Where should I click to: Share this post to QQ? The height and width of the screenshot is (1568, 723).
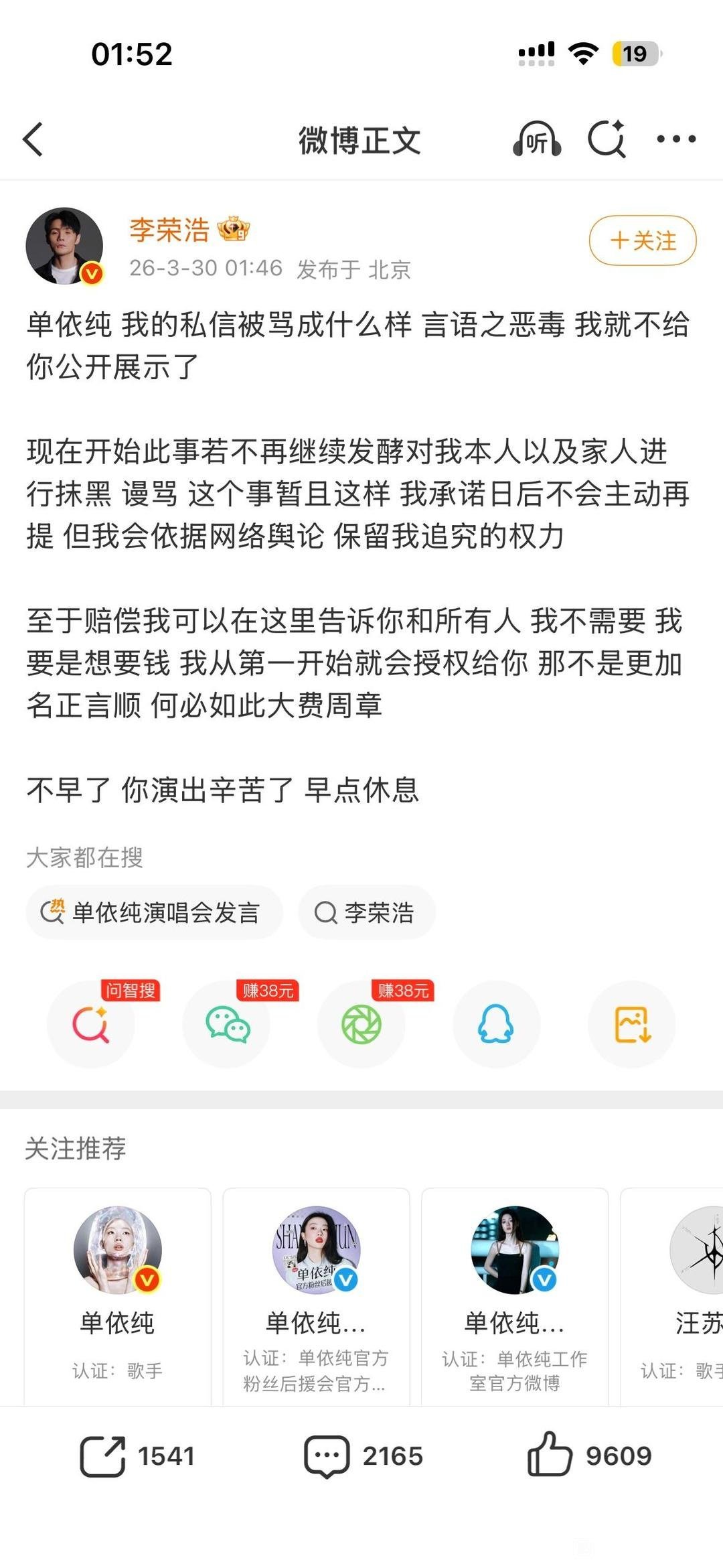coord(496,1024)
